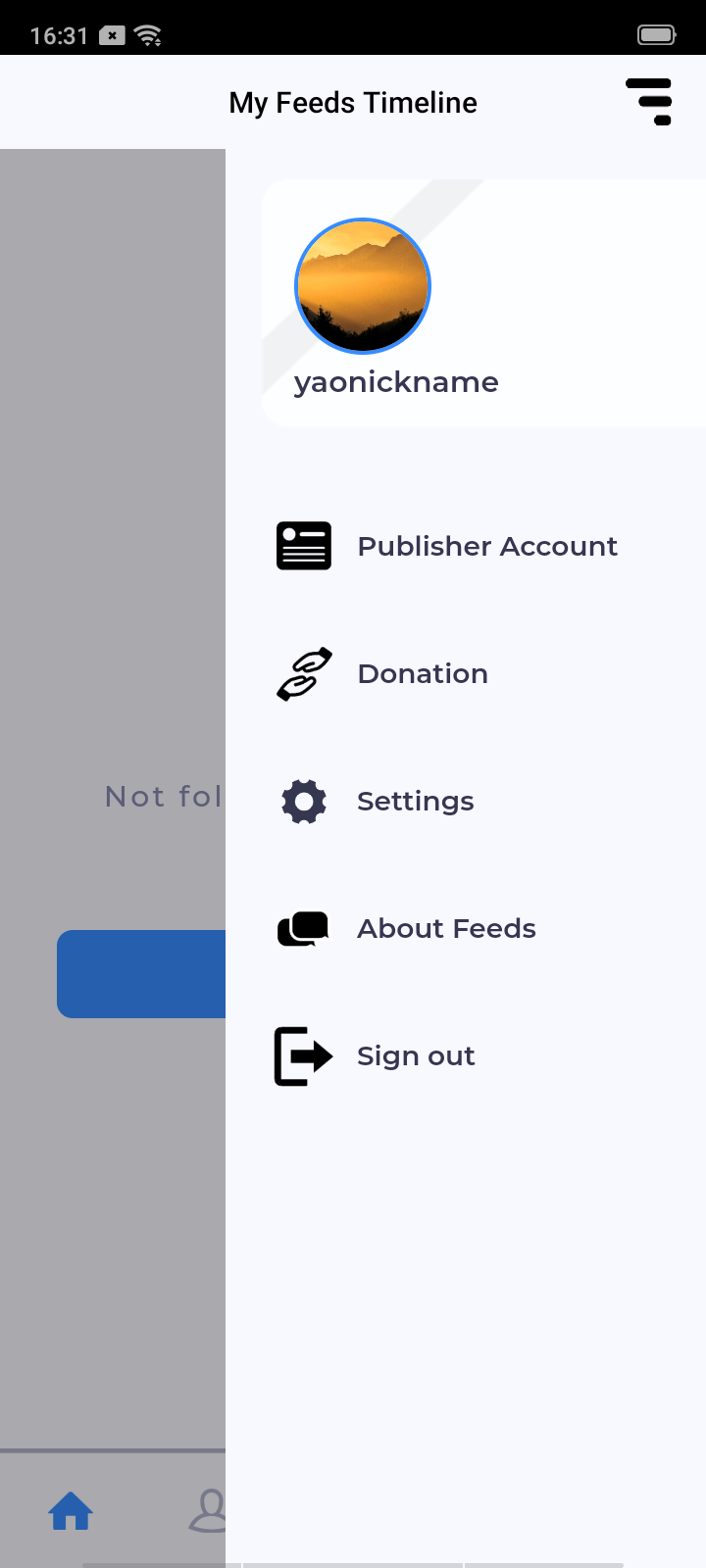The width and height of the screenshot is (706, 1568).
Task: Sign out of the account
Action: (415, 1056)
